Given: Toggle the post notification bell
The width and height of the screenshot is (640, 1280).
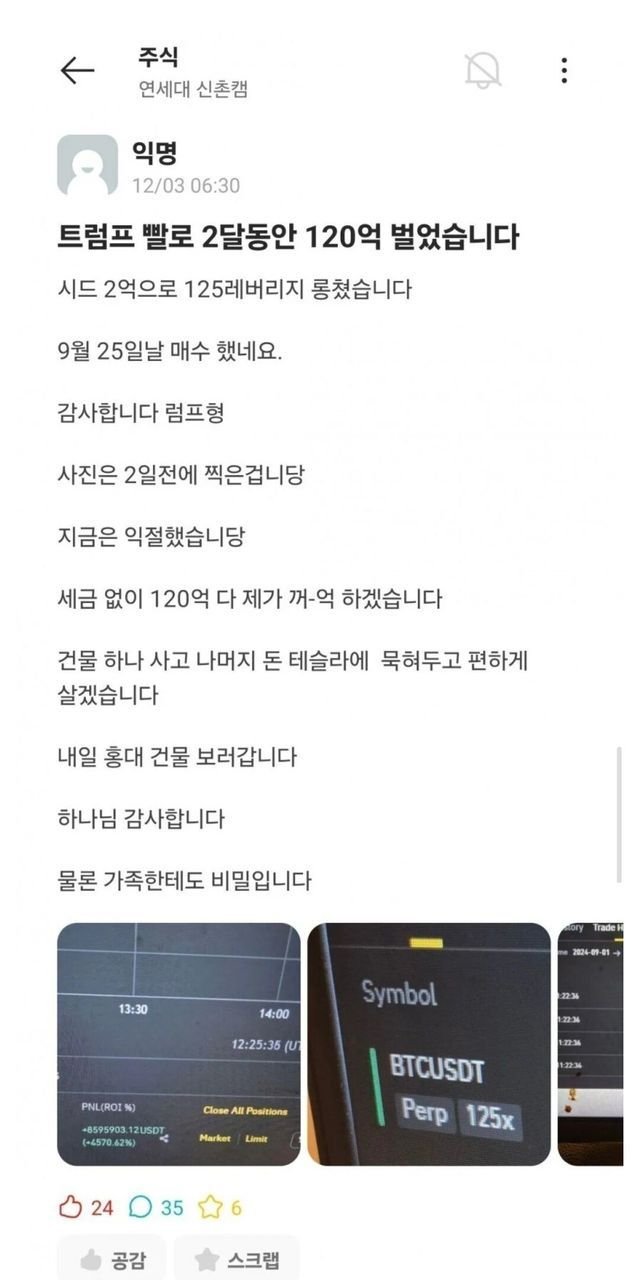Looking at the screenshot, I should tap(483, 70).
